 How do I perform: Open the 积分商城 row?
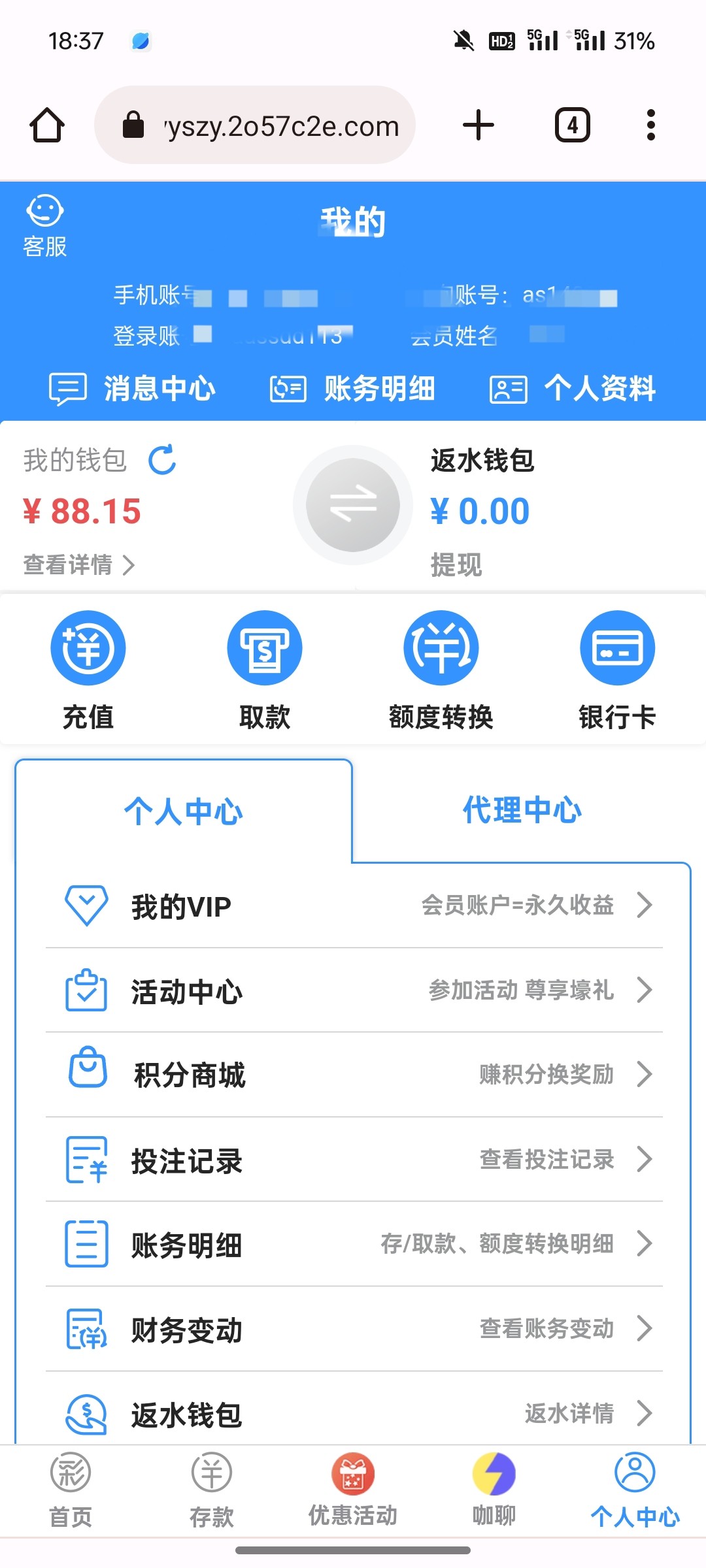point(354,1075)
